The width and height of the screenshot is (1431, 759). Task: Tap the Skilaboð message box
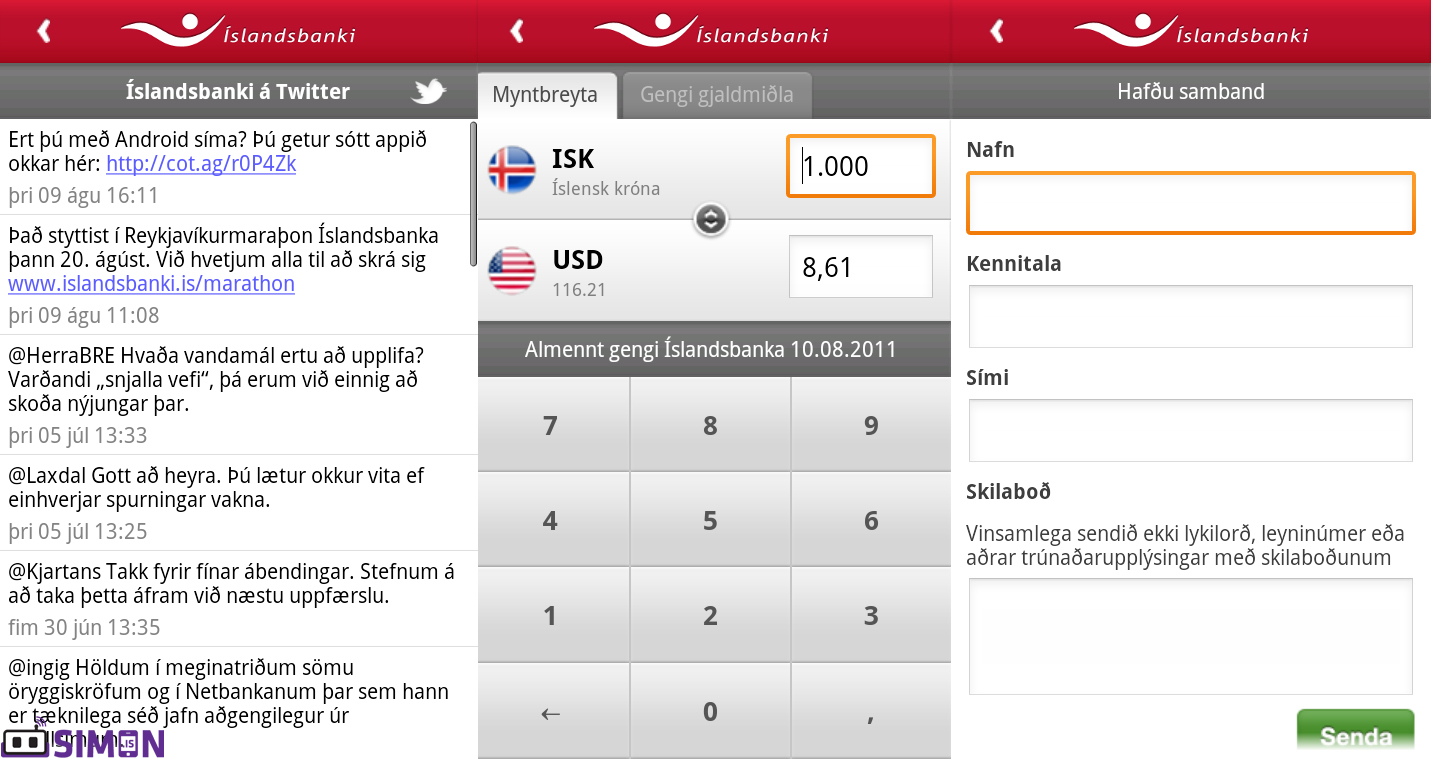1190,636
